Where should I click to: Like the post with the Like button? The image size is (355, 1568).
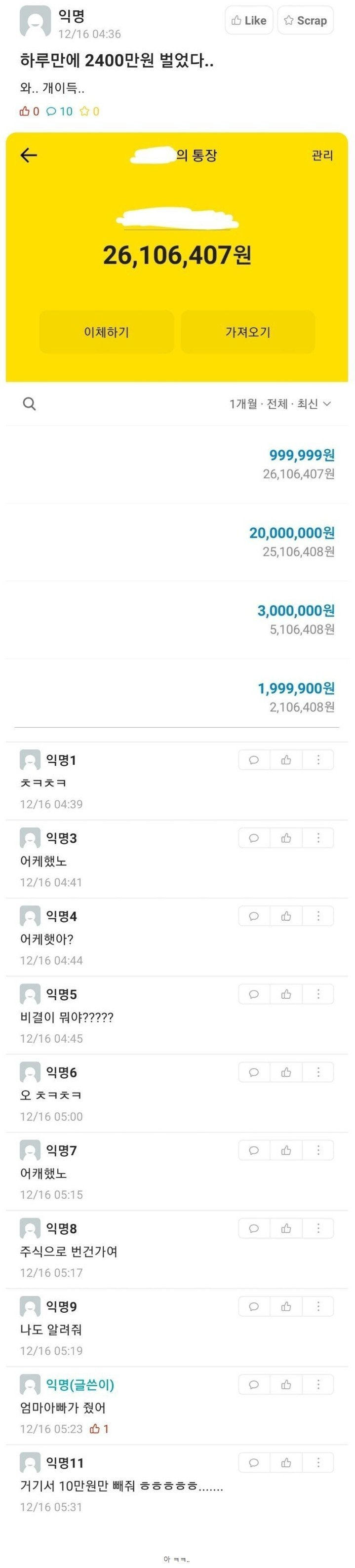[x=248, y=21]
